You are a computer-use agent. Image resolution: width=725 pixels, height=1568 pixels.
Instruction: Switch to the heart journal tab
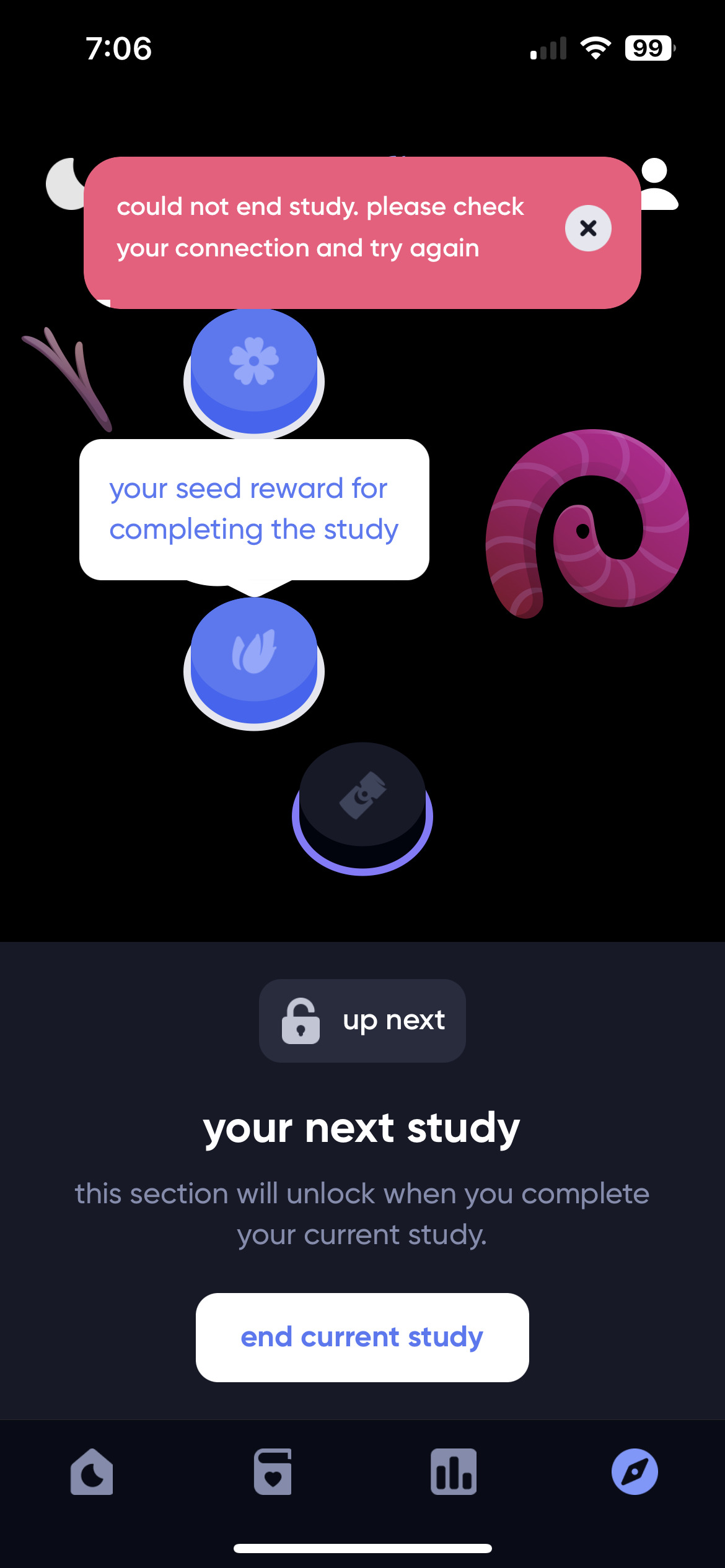point(273,1471)
